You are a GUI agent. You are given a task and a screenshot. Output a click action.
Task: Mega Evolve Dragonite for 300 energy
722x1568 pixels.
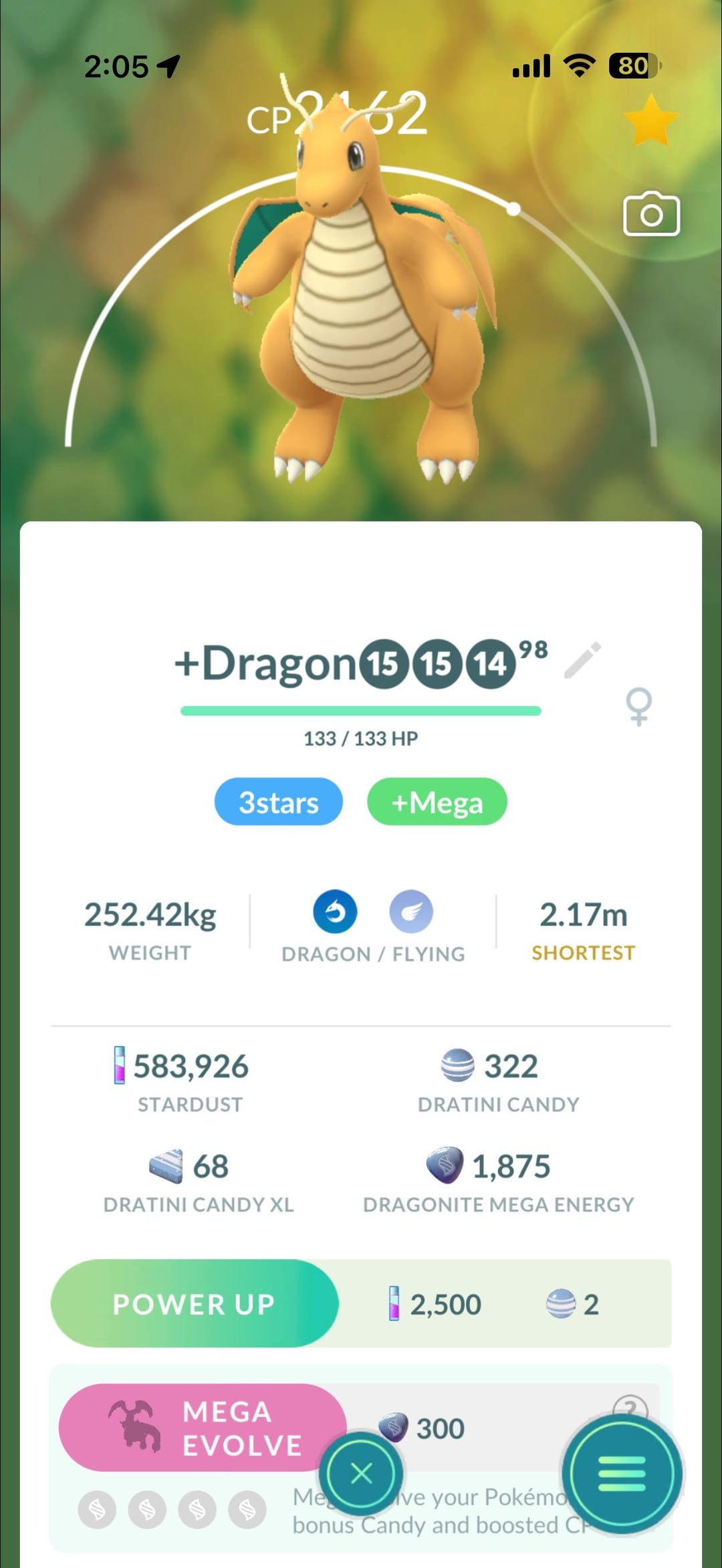click(202, 1427)
